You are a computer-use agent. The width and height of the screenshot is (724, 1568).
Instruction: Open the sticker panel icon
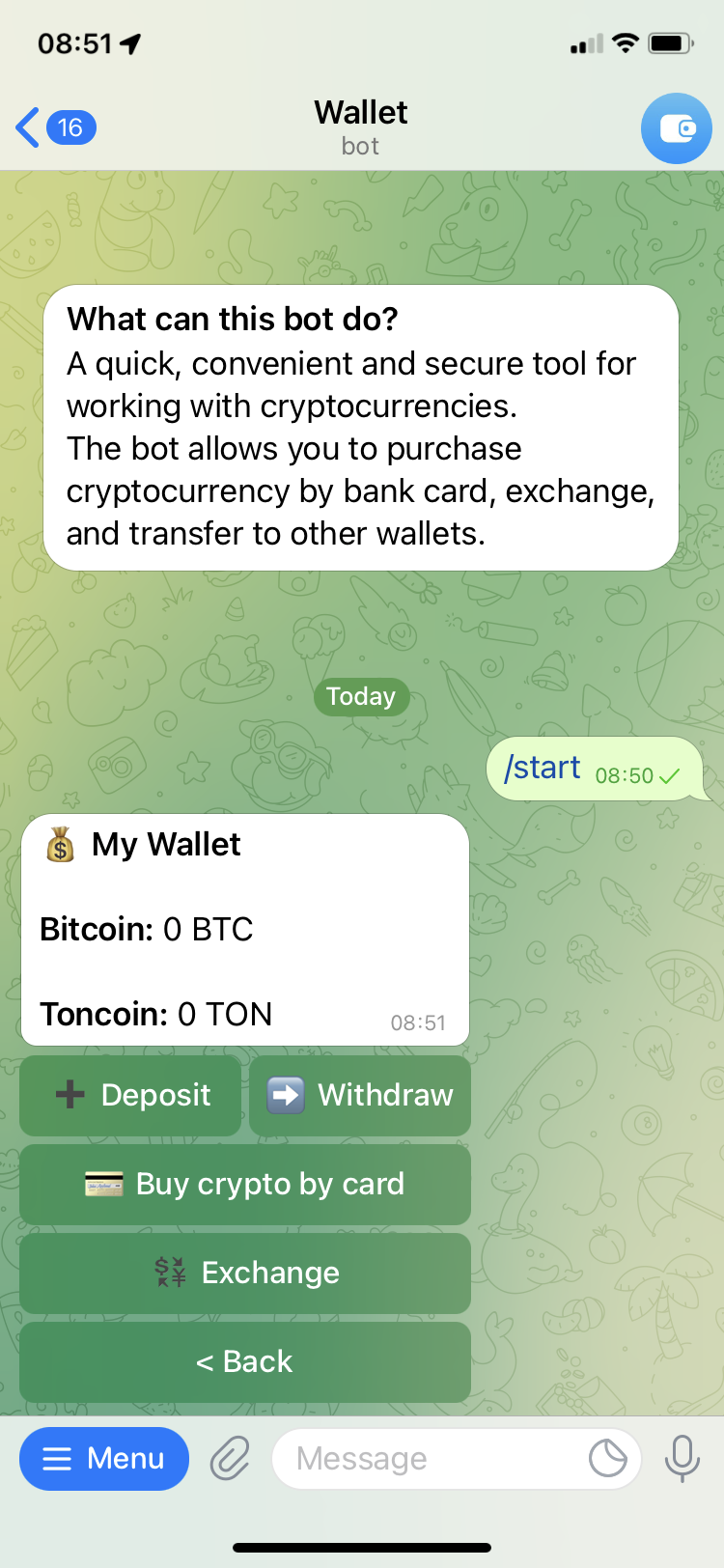608,1458
